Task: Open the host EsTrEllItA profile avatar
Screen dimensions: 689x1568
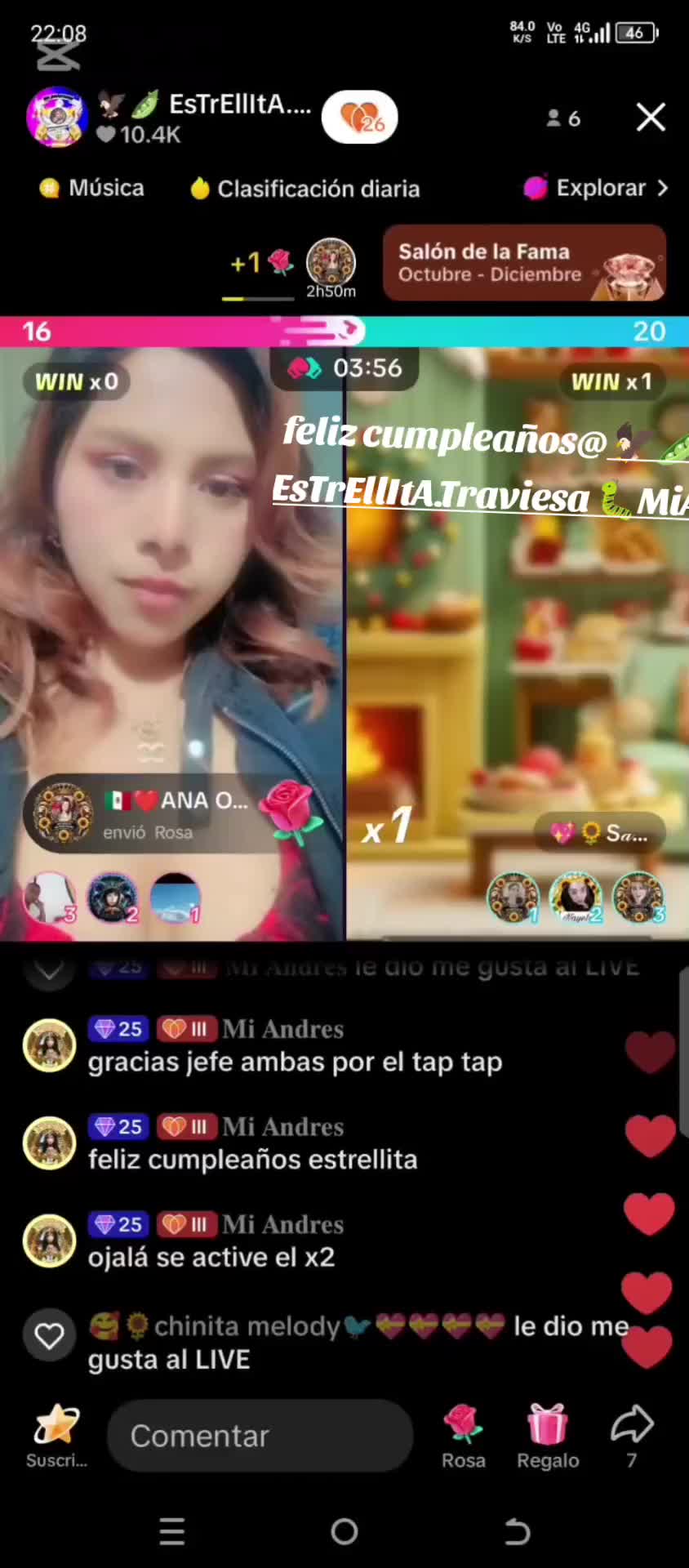Action: (56, 117)
